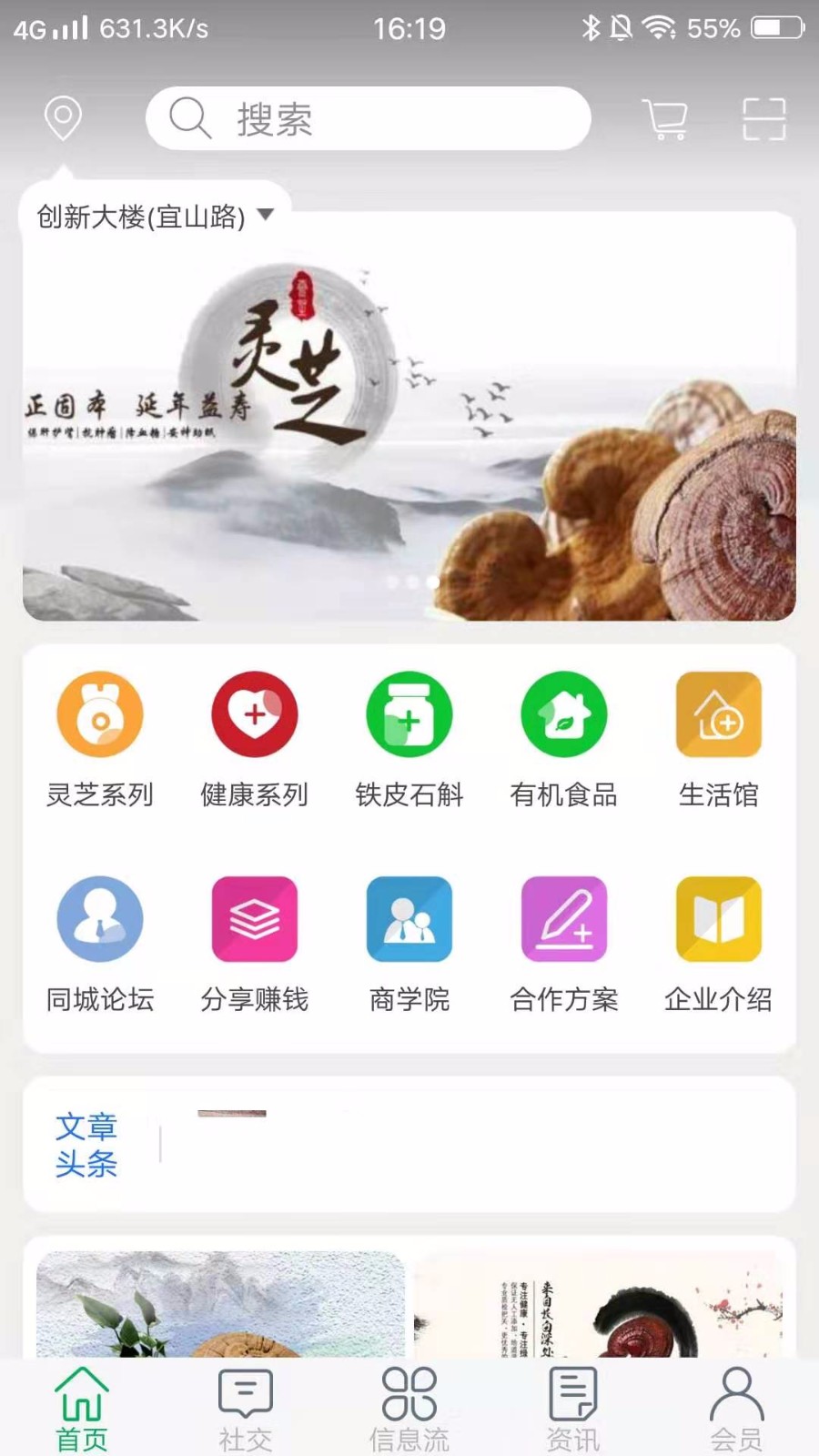Open the 会员 member page
Image resolution: width=819 pixels, height=1456 pixels.
(x=735, y=1406)
